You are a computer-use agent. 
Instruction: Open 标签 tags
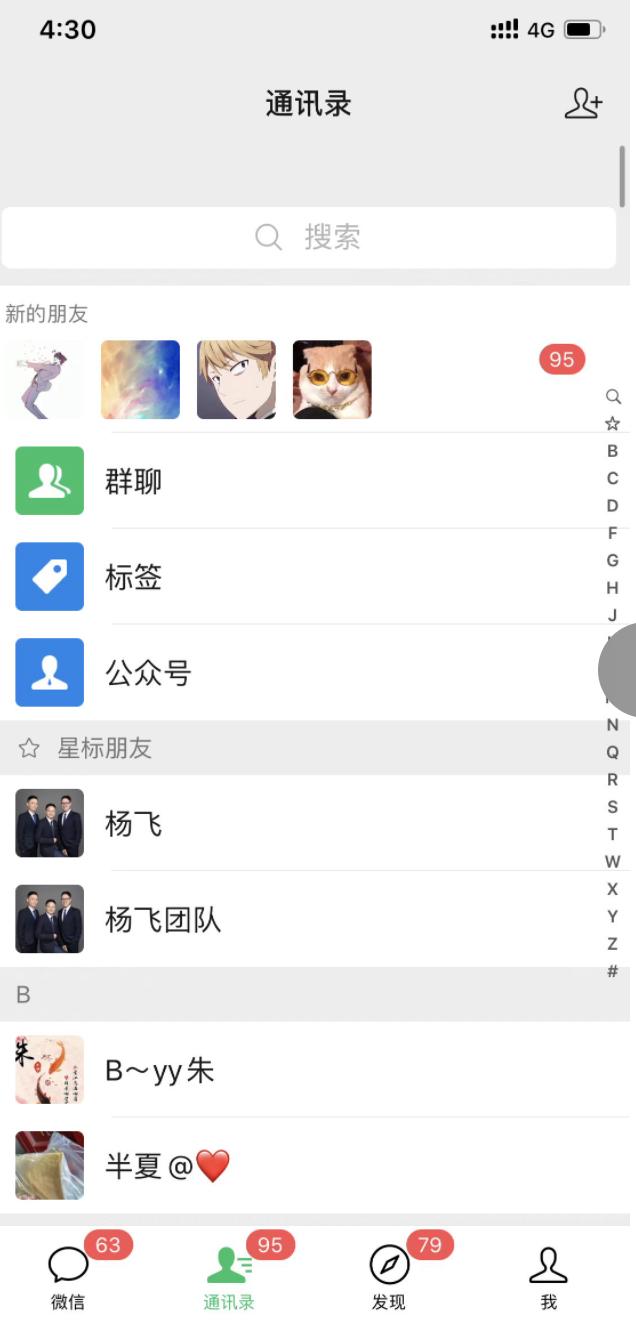coord(300,577)
